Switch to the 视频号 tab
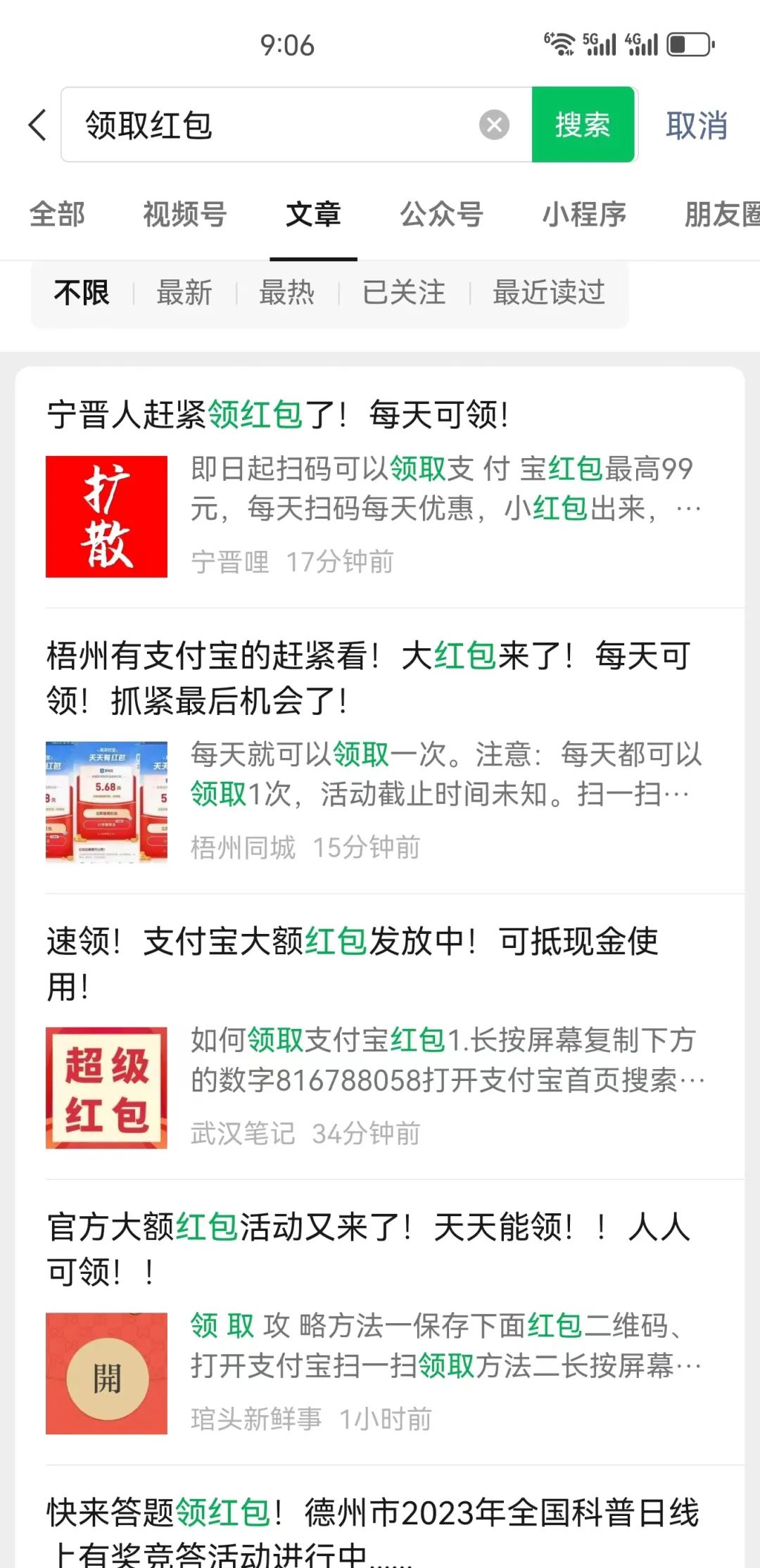This screenshot has width=760, height=1568. 185,214
